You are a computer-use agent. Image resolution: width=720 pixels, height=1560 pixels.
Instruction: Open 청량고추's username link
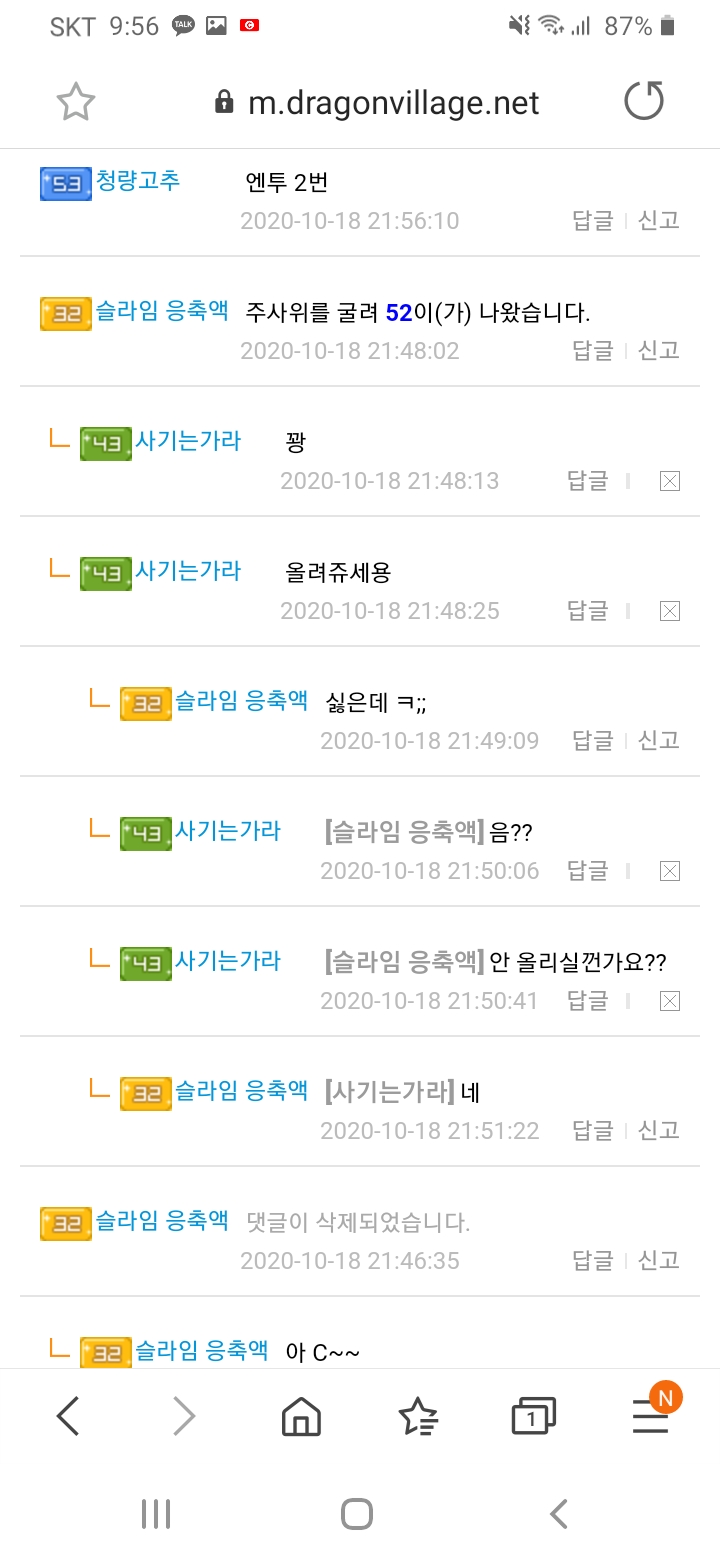[x=138, y=182]
